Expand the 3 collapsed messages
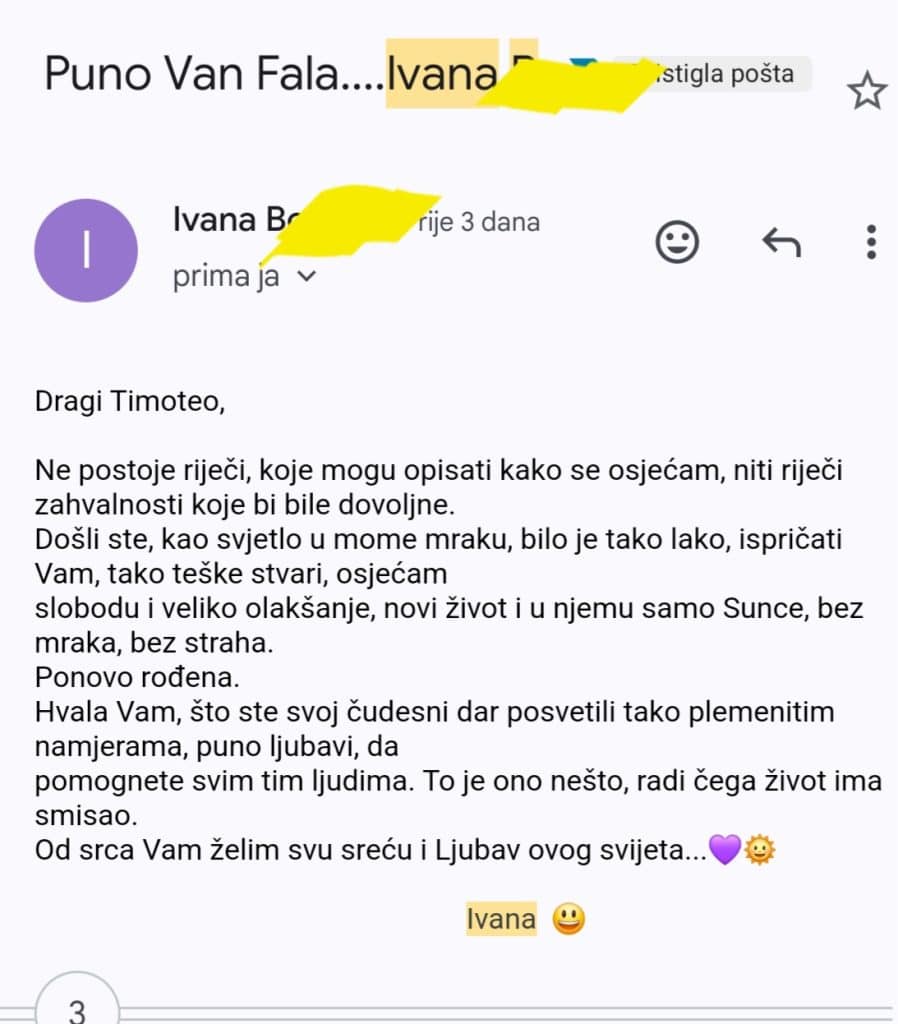Screen dimensions: 898x1024 coord(77,1006)
